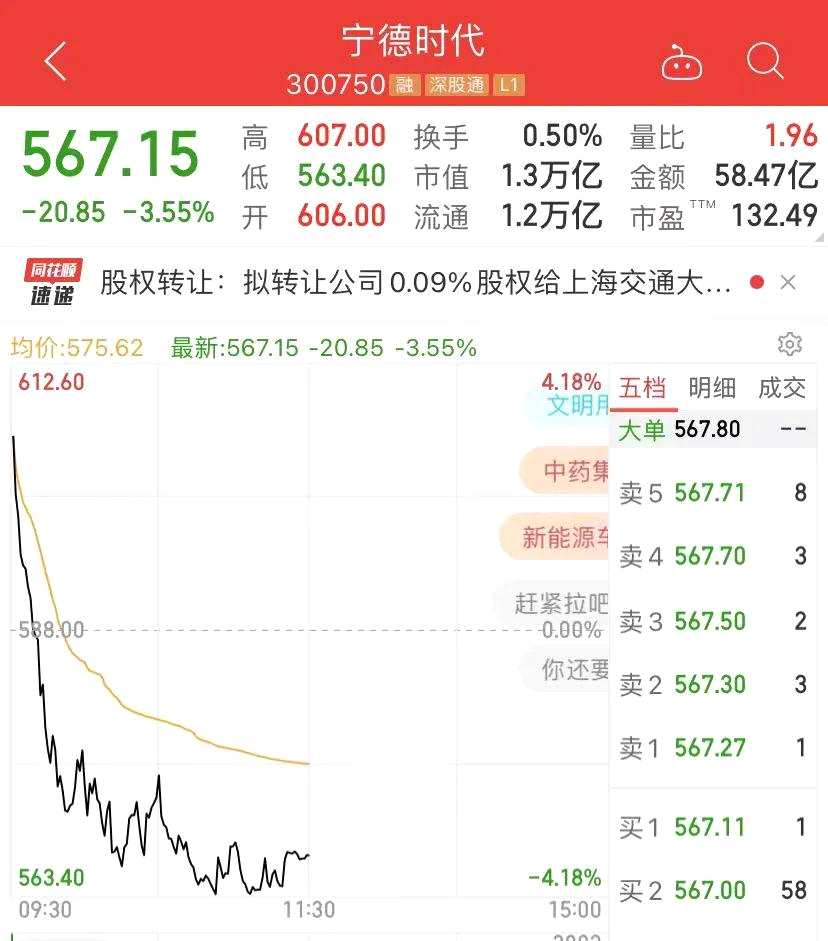Image resolution: width=828 pixels, height=941 pixels.
Task: Switch to the 成交 tab
Action: [x=782, y=388]
